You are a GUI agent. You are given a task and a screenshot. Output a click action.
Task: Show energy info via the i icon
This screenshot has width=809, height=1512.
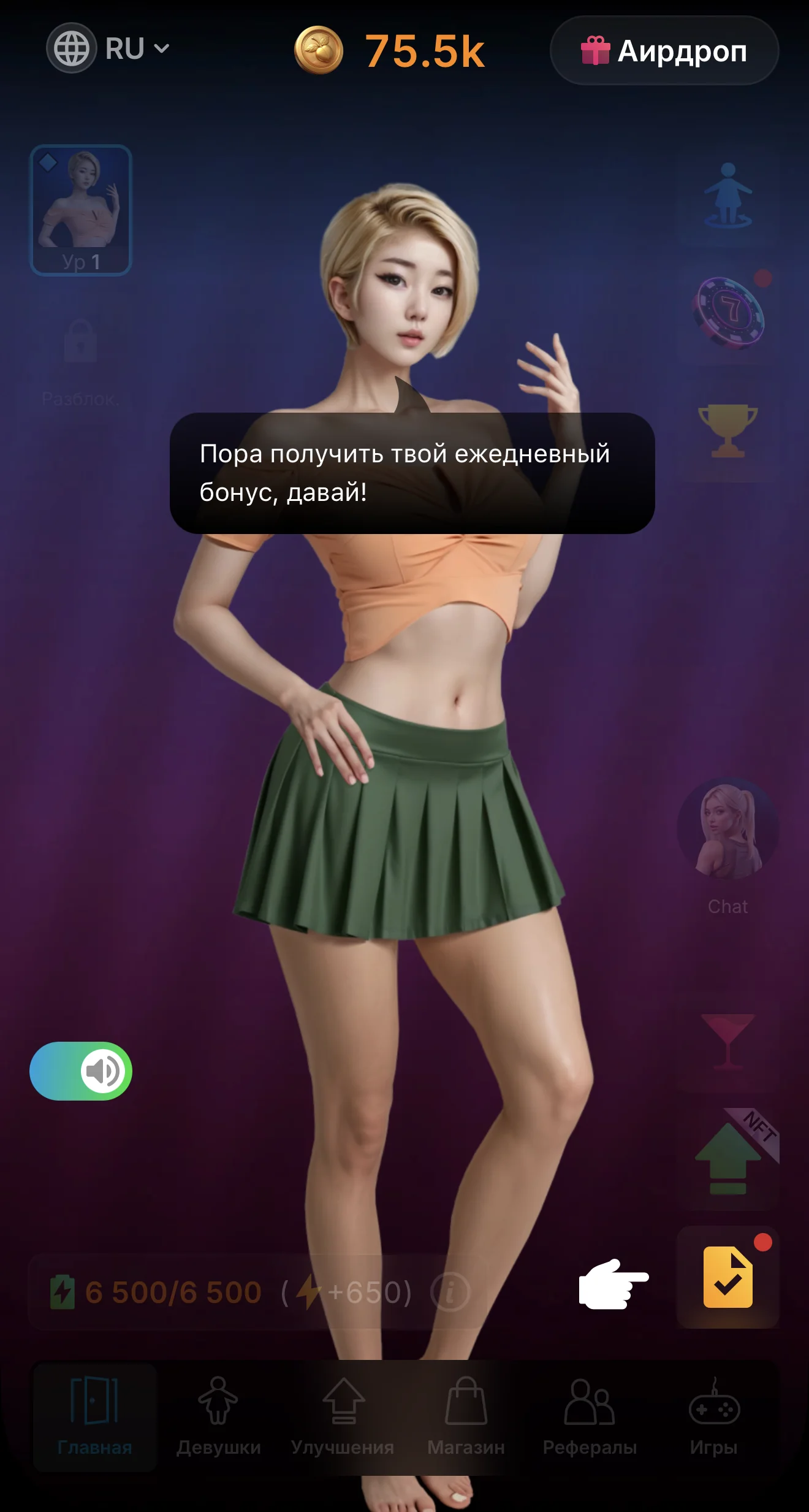tap(450, 1292)
